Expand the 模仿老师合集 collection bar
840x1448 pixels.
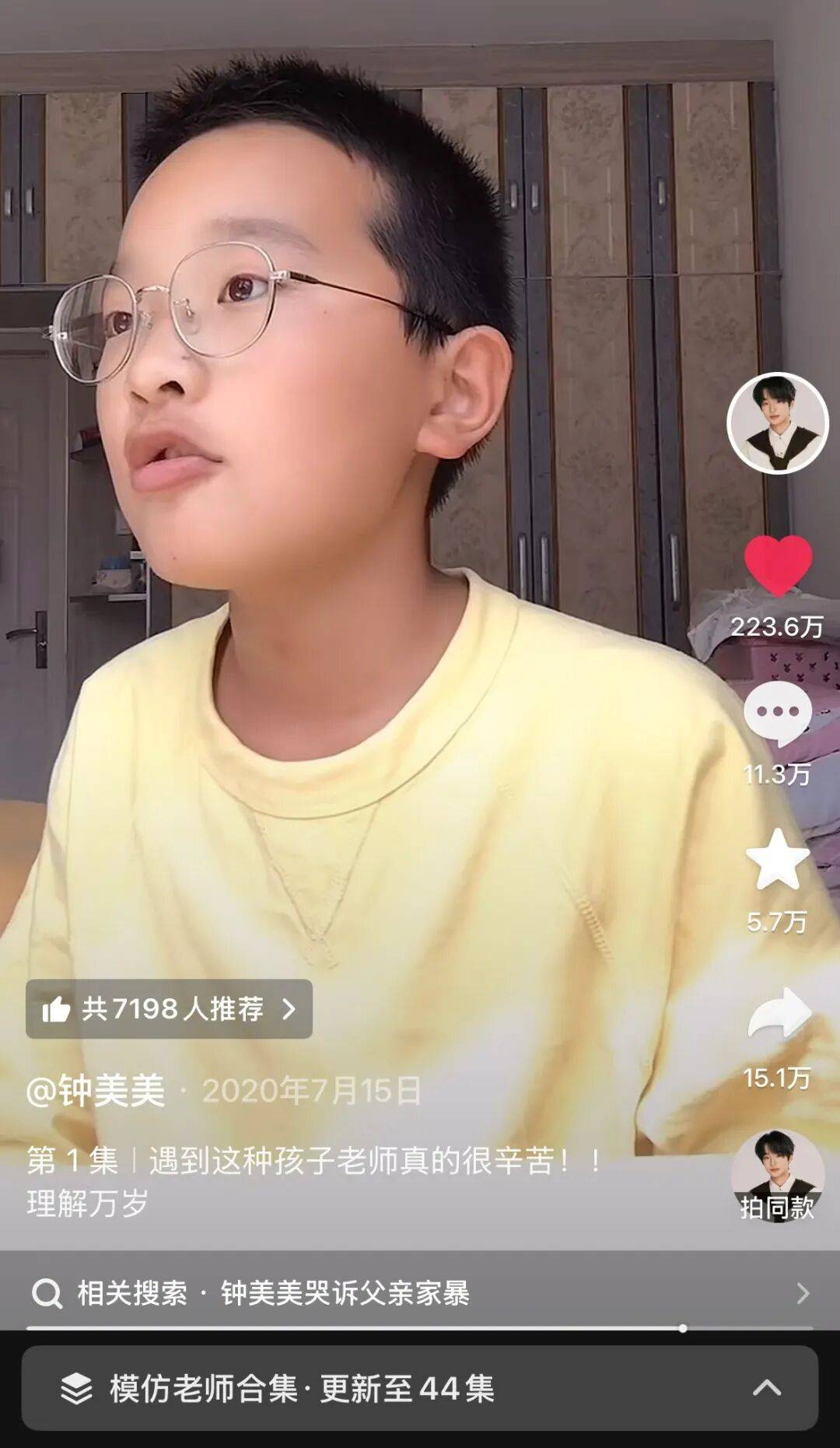point(420,1388)
